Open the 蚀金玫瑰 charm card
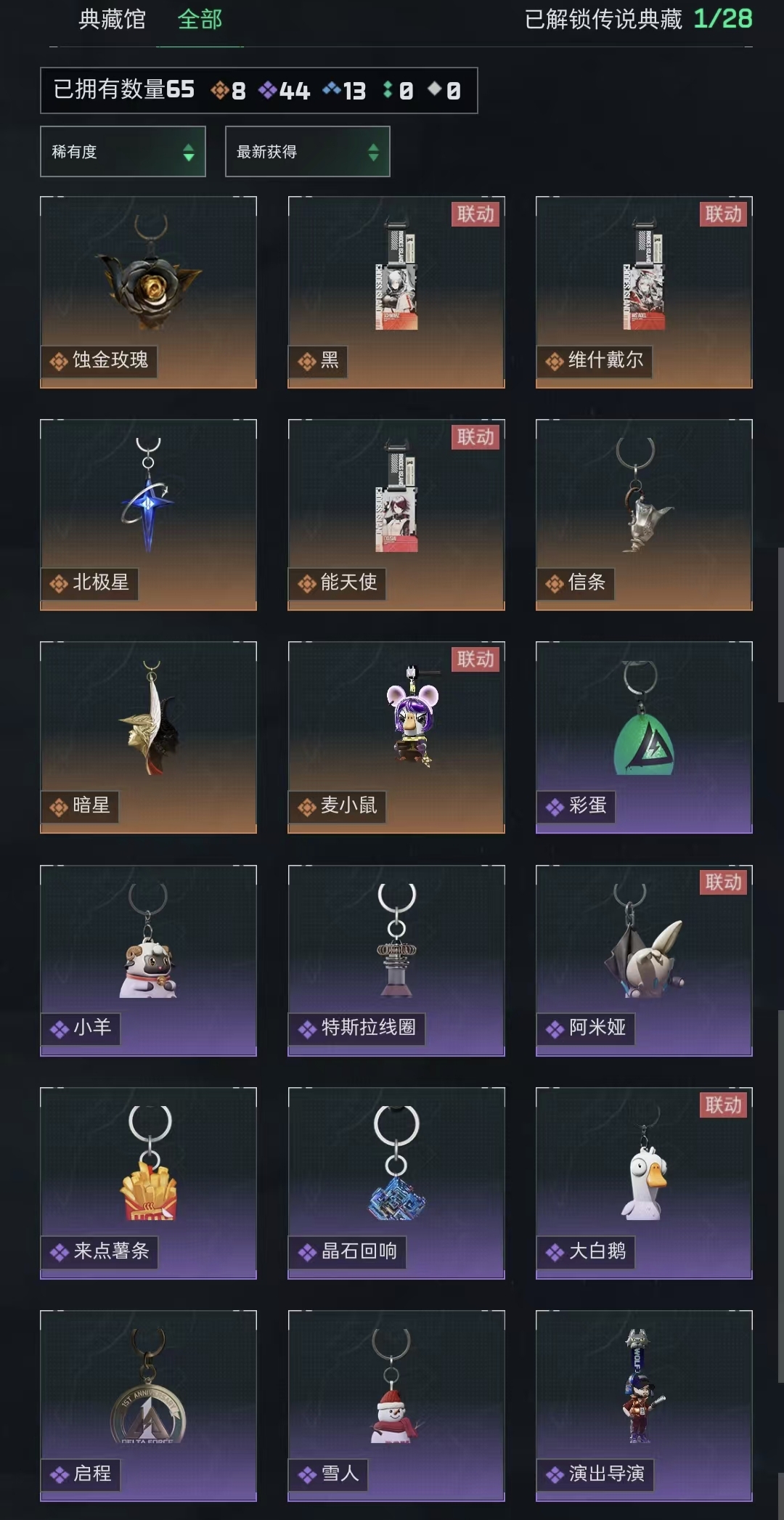Viewport: 784px width, 1520px height. point(148,292)
